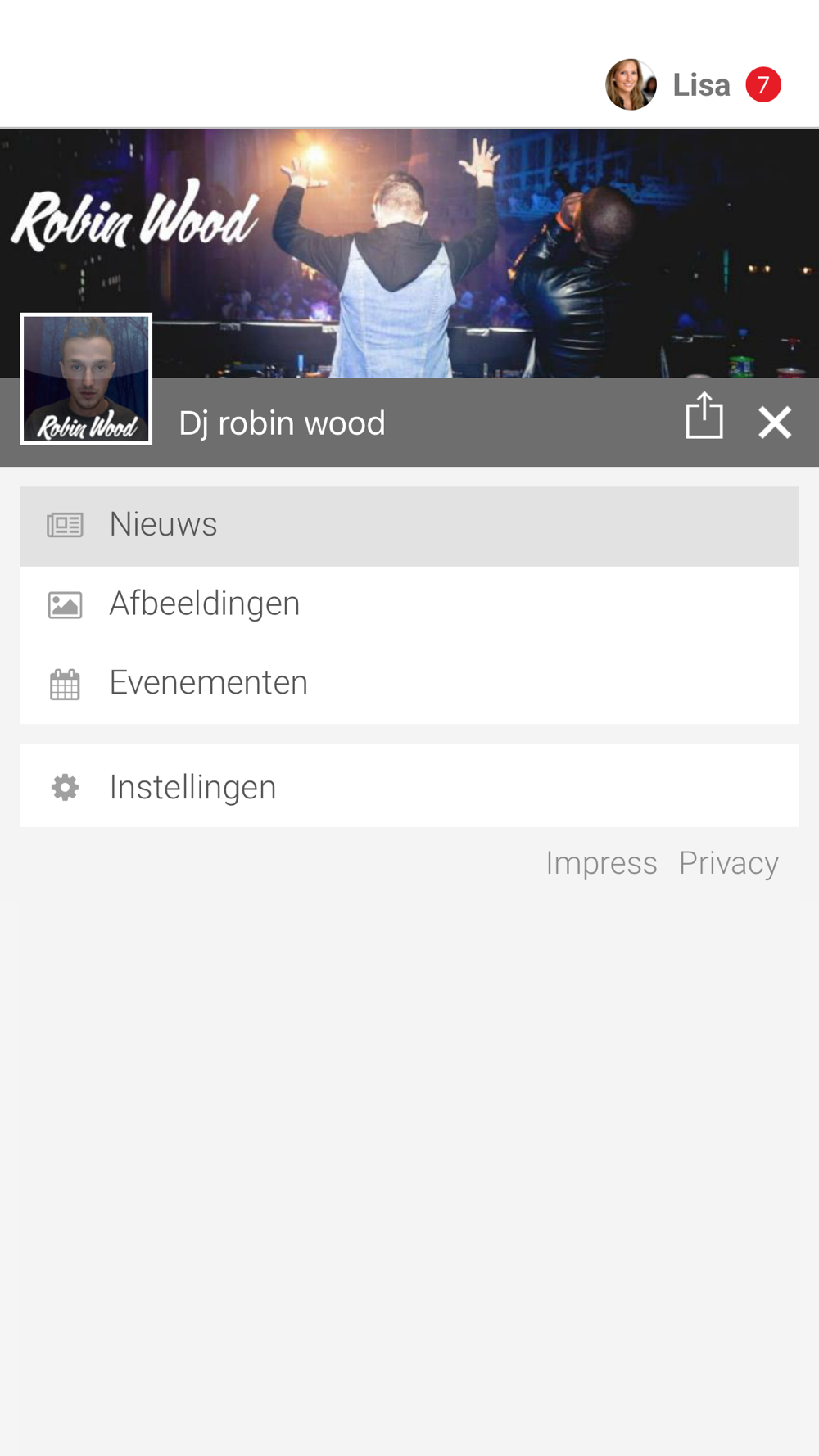This screenshot has height=1456, width=819.
Task: Go to Afbeeldingen
Action: 409,604
